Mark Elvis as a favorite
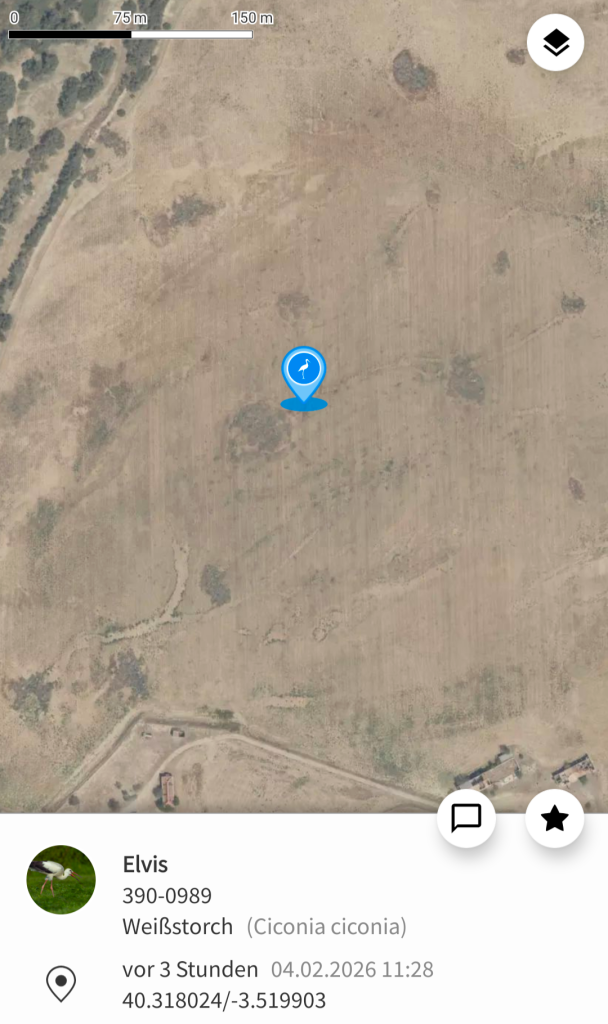The width and height of the screenshot is (608, 1024). [554, 819]
